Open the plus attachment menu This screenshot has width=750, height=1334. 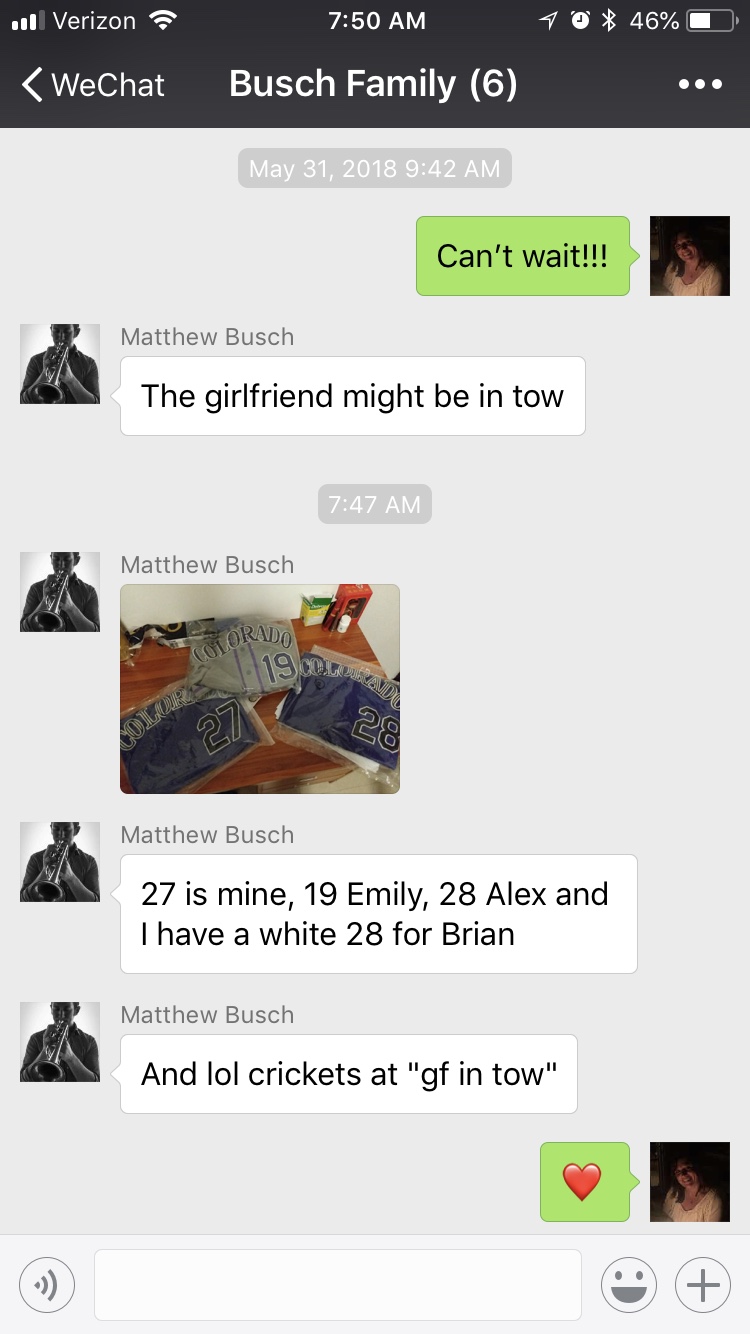tap(703, 1284)
